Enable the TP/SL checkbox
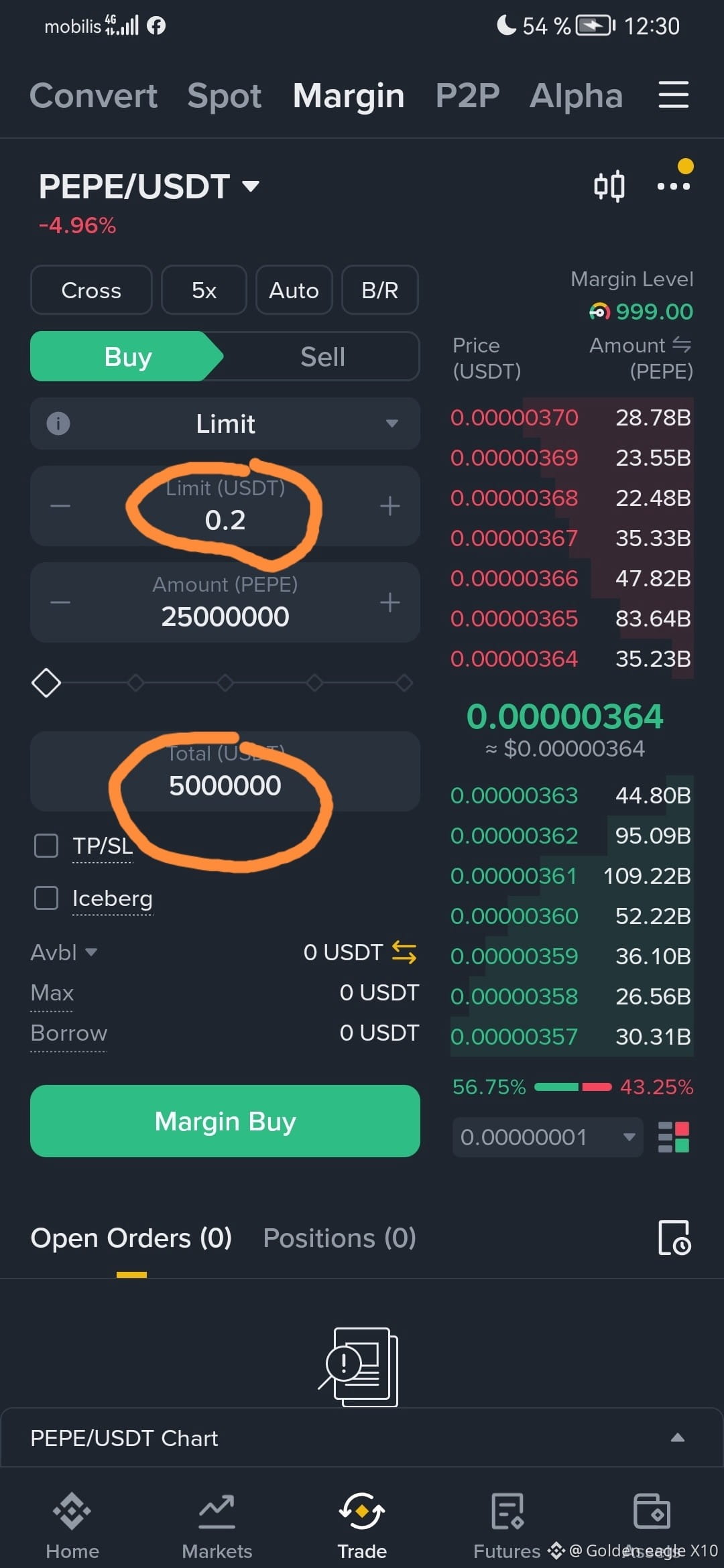 [46, 846]
